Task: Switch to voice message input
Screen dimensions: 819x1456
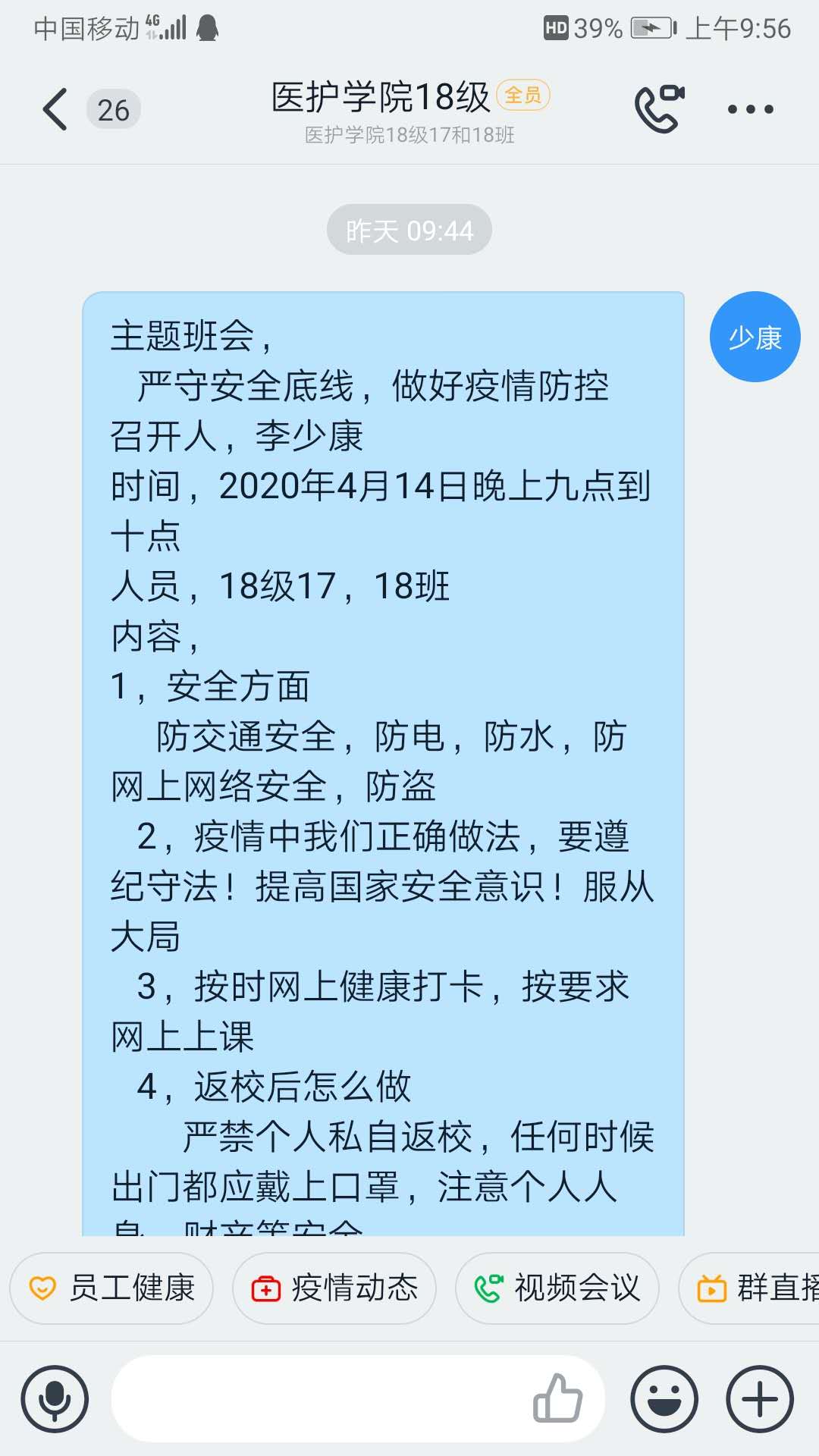Action: (55, 1399)
